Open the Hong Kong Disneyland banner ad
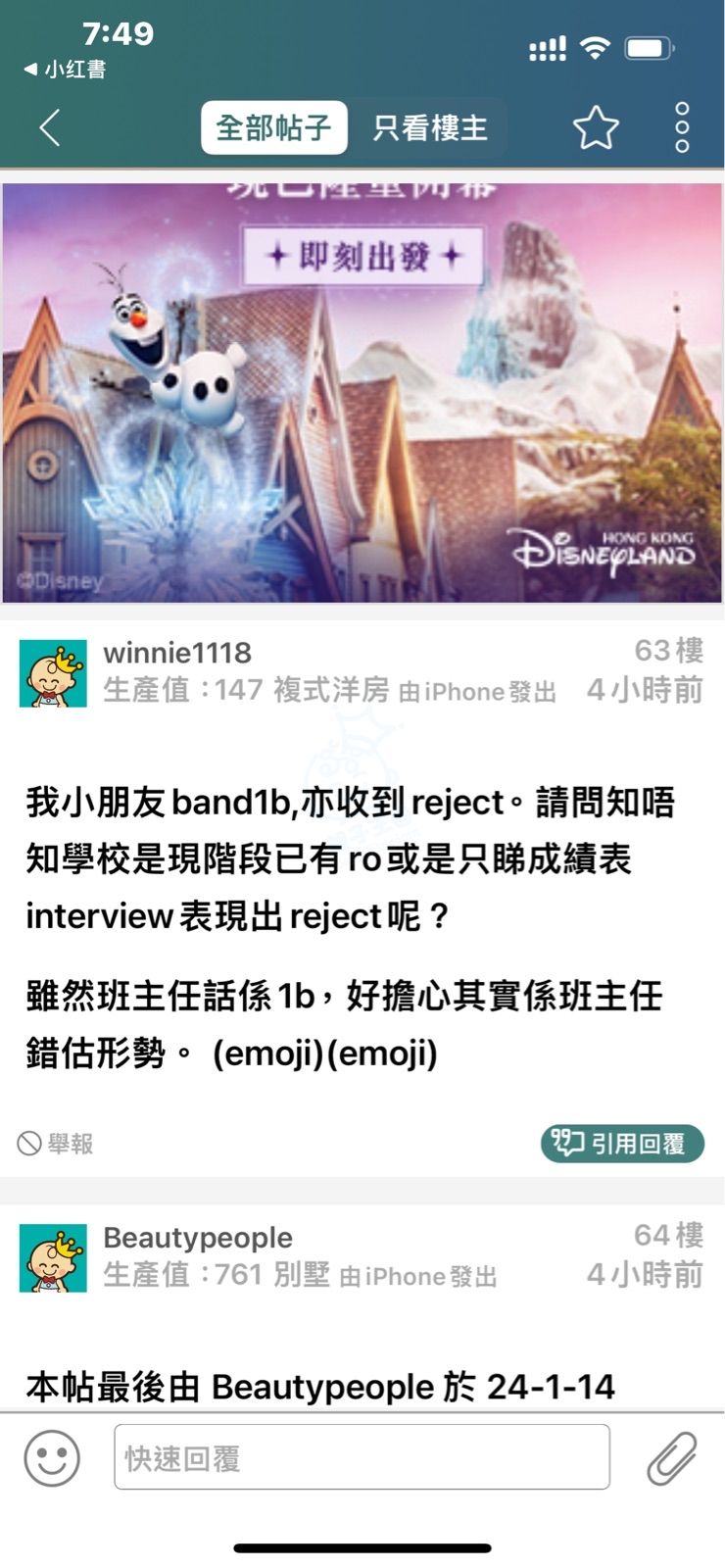 click(x=362, y=392)
